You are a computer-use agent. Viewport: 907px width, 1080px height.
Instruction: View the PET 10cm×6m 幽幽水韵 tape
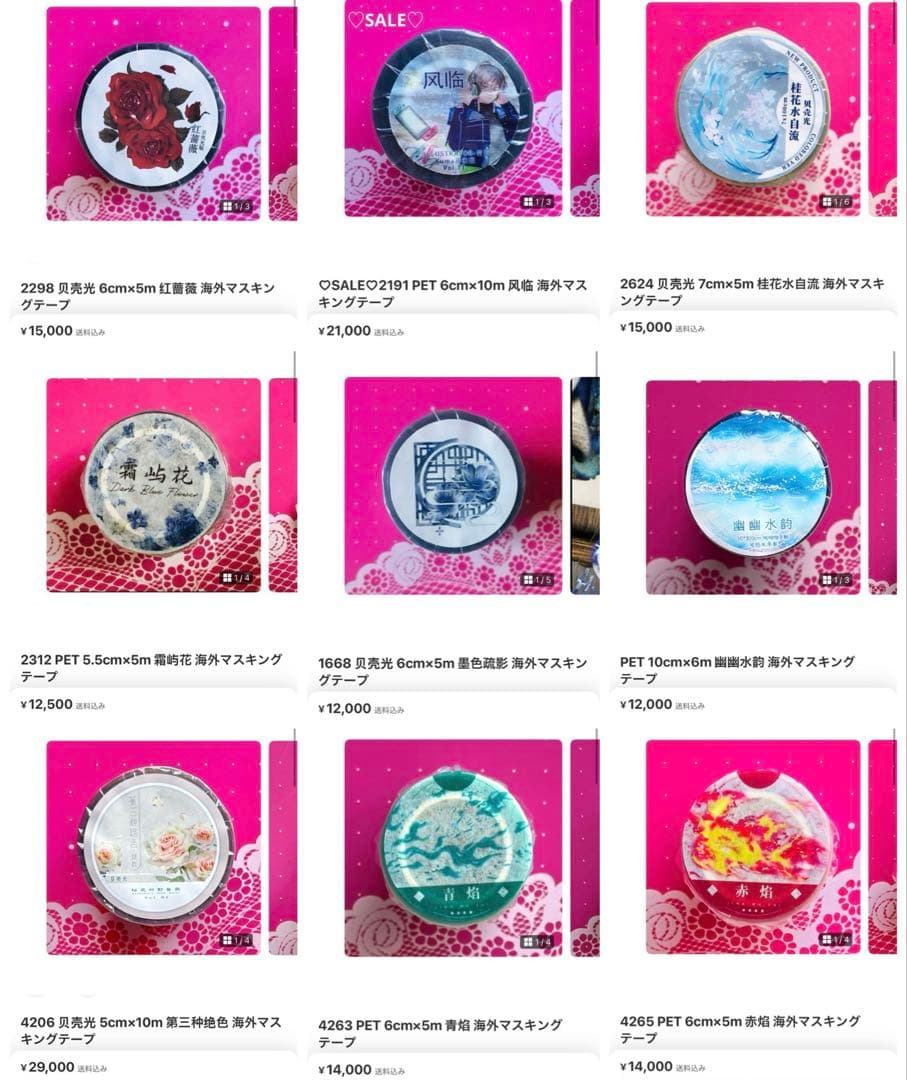point(752,485)
